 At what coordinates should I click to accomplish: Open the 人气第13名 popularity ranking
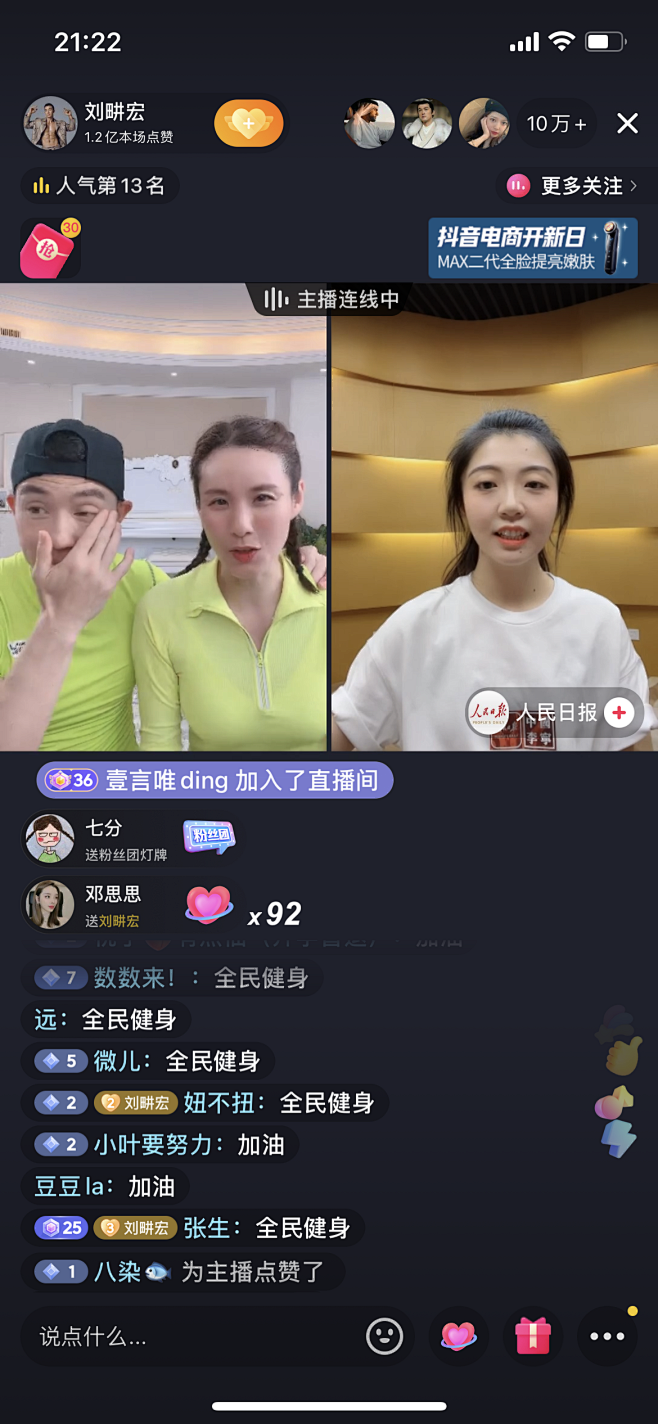(100, 186)
